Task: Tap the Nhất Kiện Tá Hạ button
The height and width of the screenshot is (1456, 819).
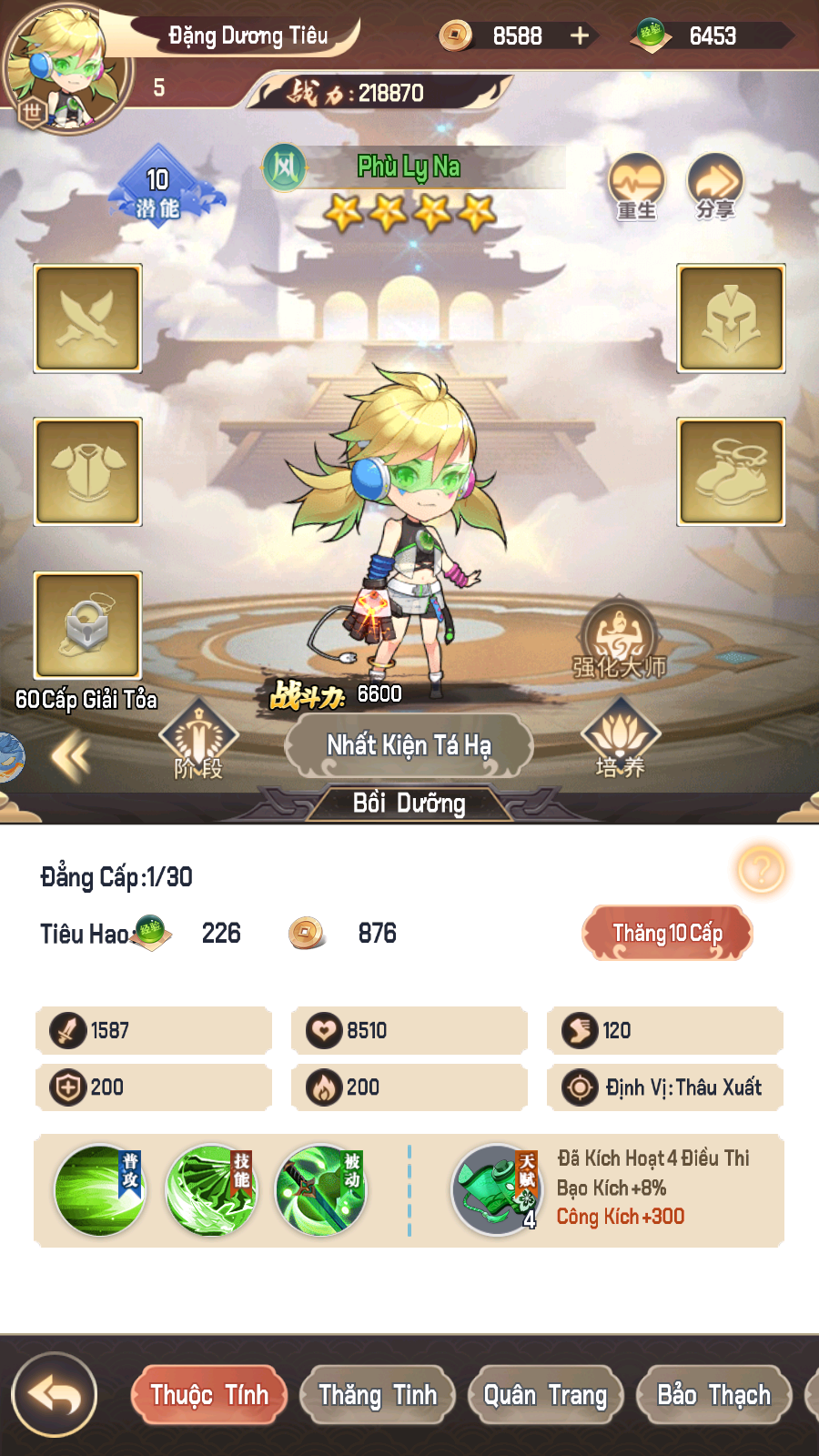Action: (409, 745)
